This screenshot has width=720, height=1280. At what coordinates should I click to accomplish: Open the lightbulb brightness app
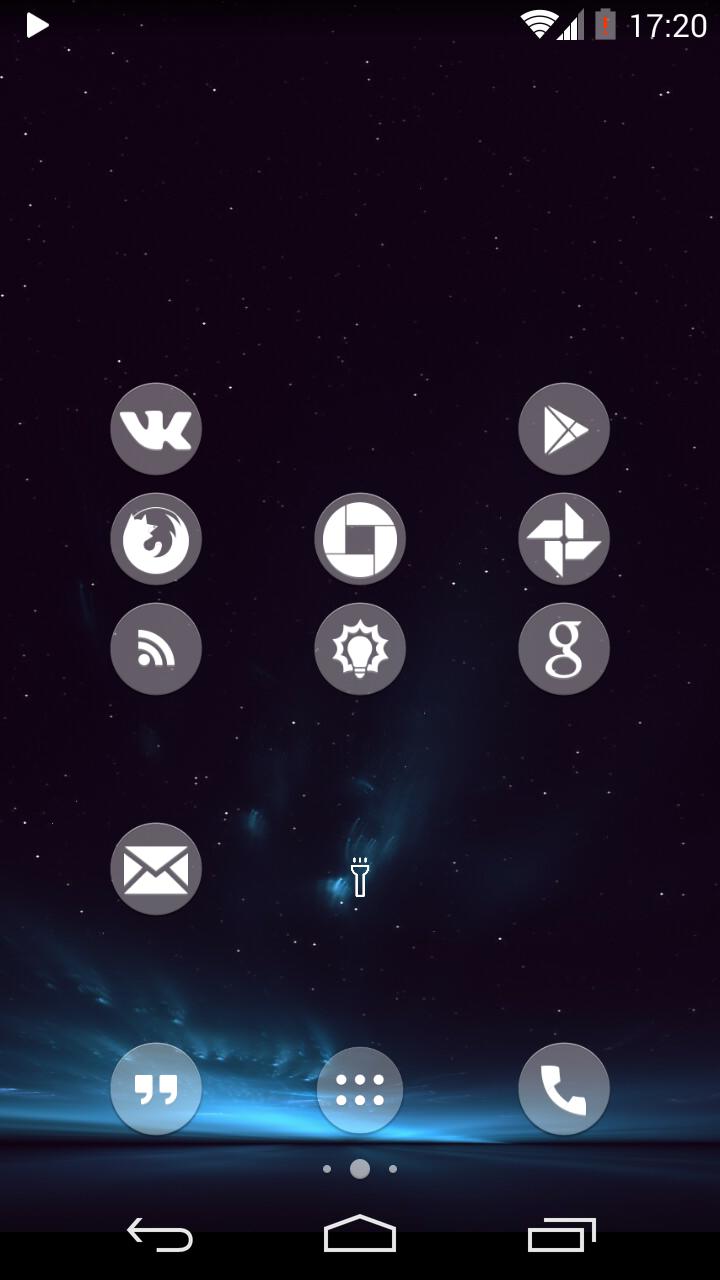tap(360, 649)
